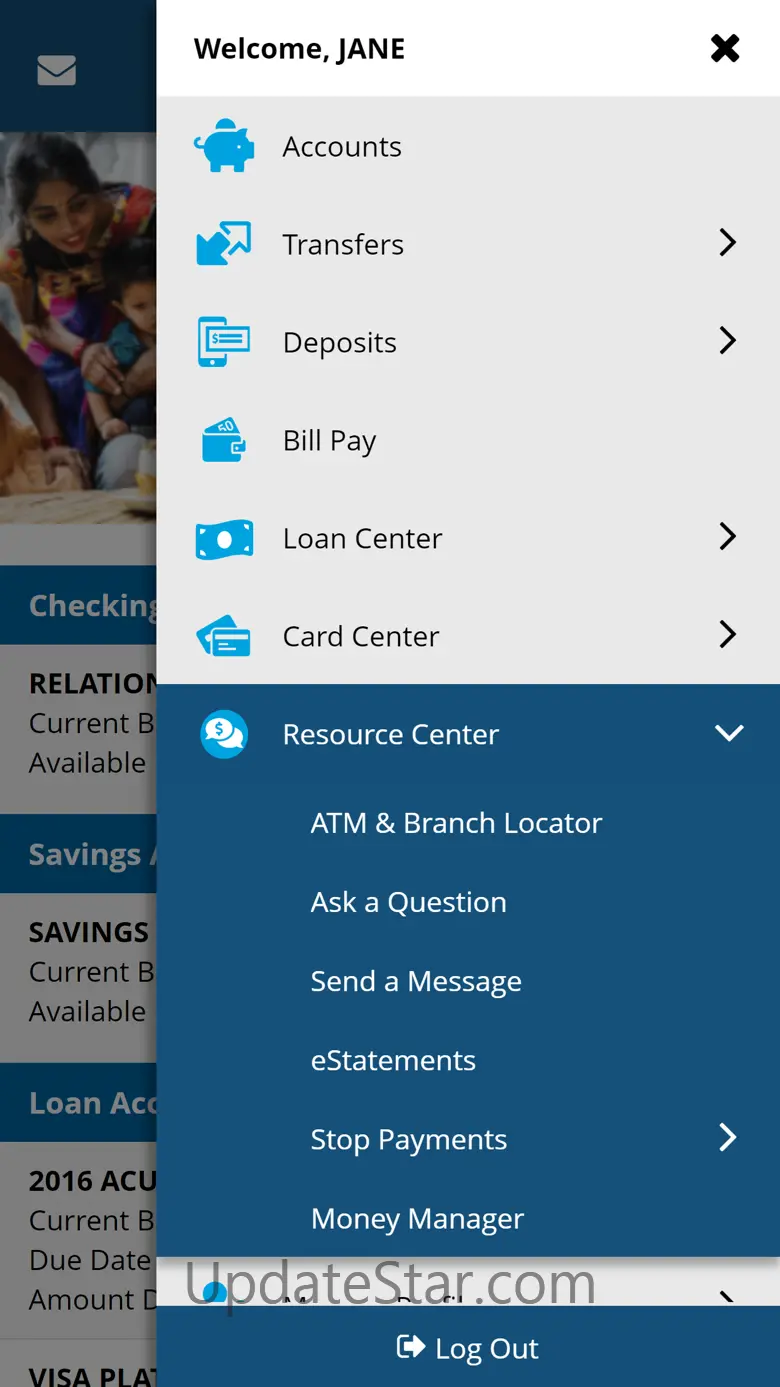Launch Money Manager
Image resolution: width=780 pixels, height=1387 pixels.
pyautogui.click(x=417, y=1218)
